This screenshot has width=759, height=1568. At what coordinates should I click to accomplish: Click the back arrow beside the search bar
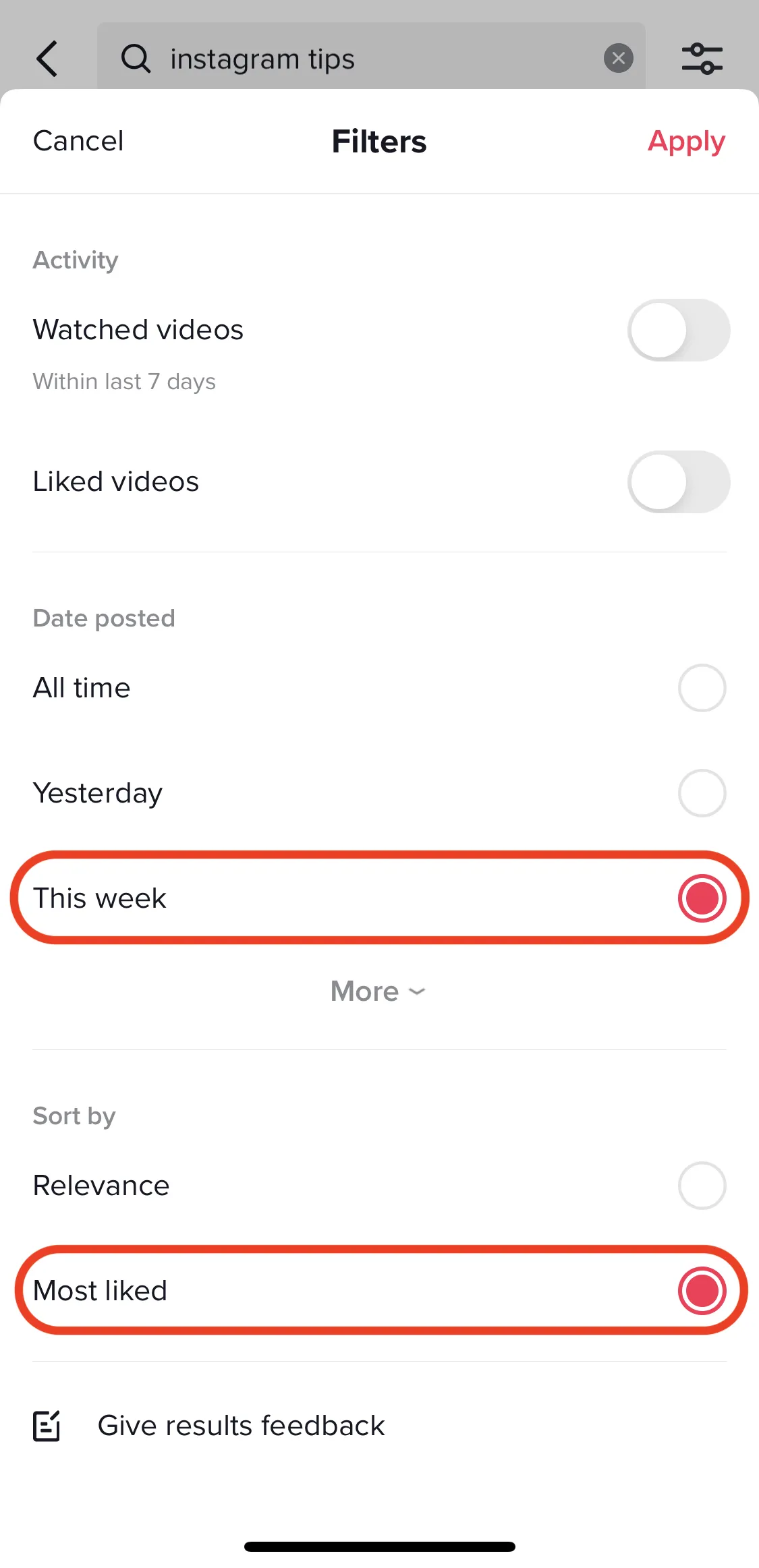click(46, 58)
